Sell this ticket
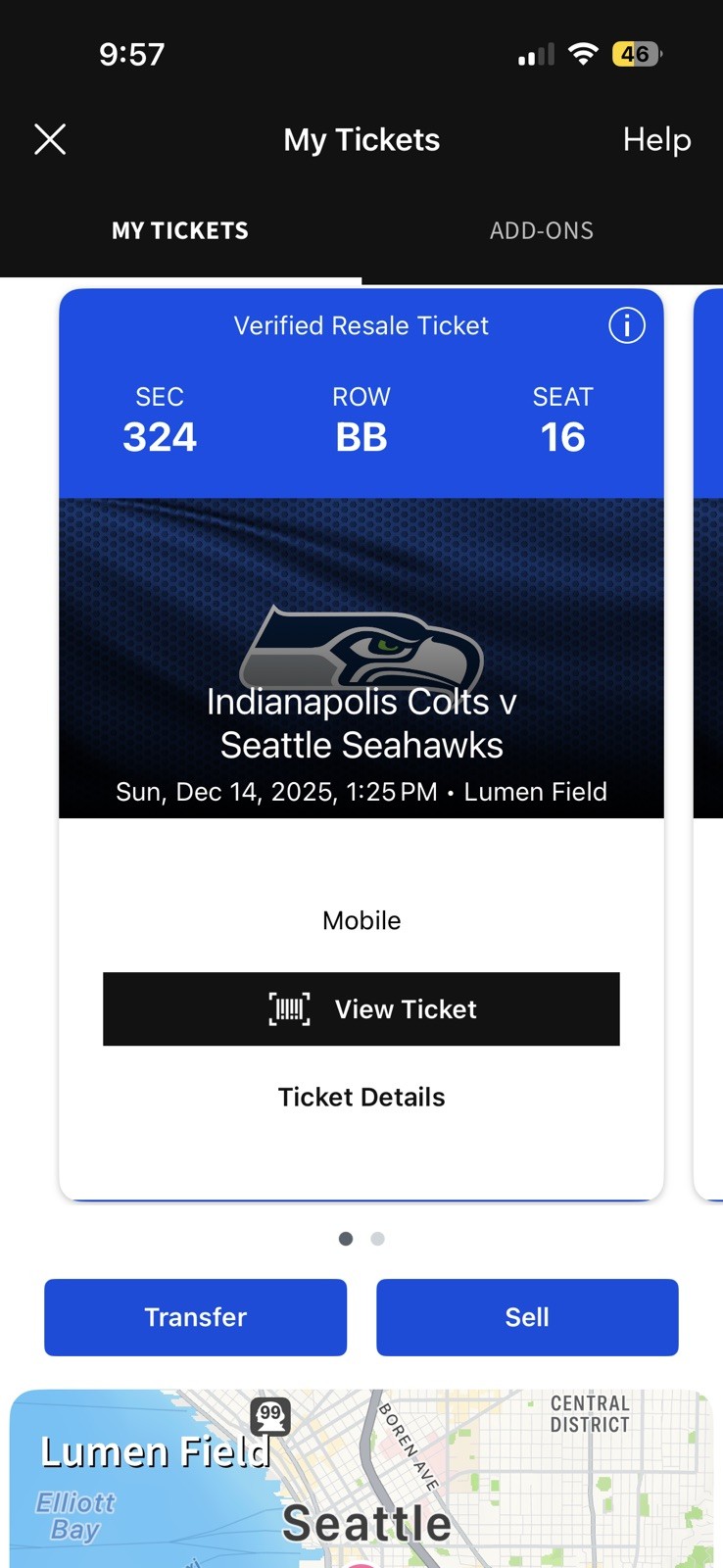 coord(527,1317)
